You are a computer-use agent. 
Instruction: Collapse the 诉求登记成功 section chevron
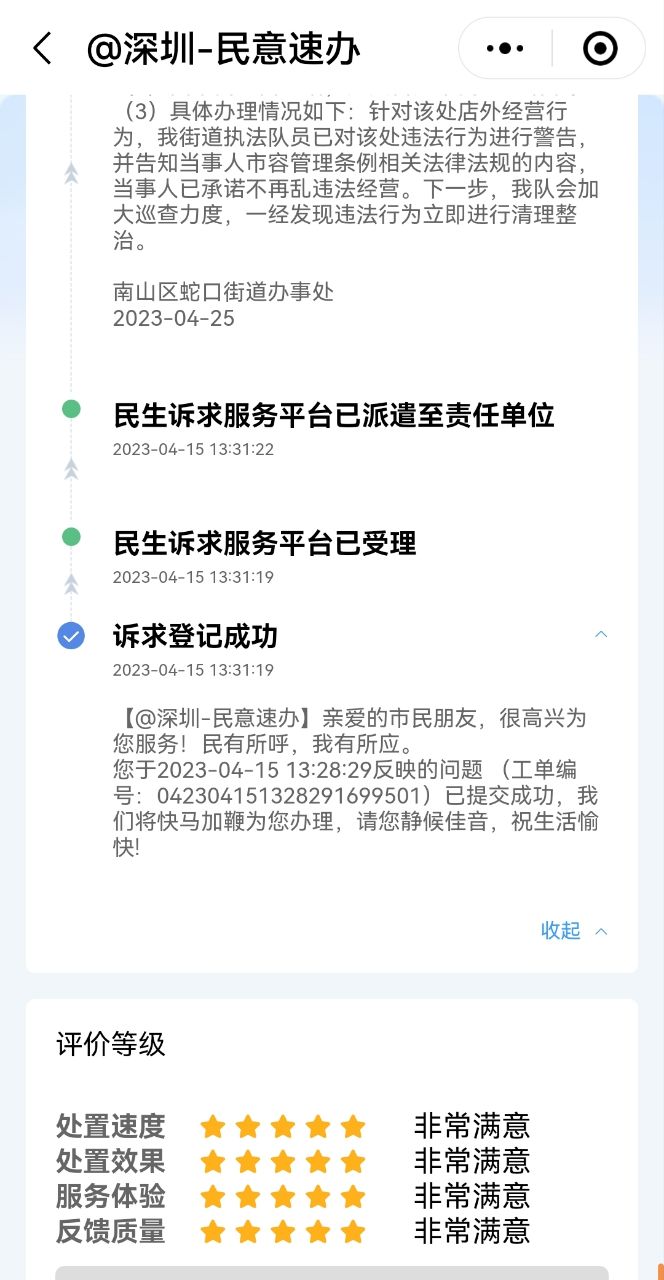[x=601, y=634]
